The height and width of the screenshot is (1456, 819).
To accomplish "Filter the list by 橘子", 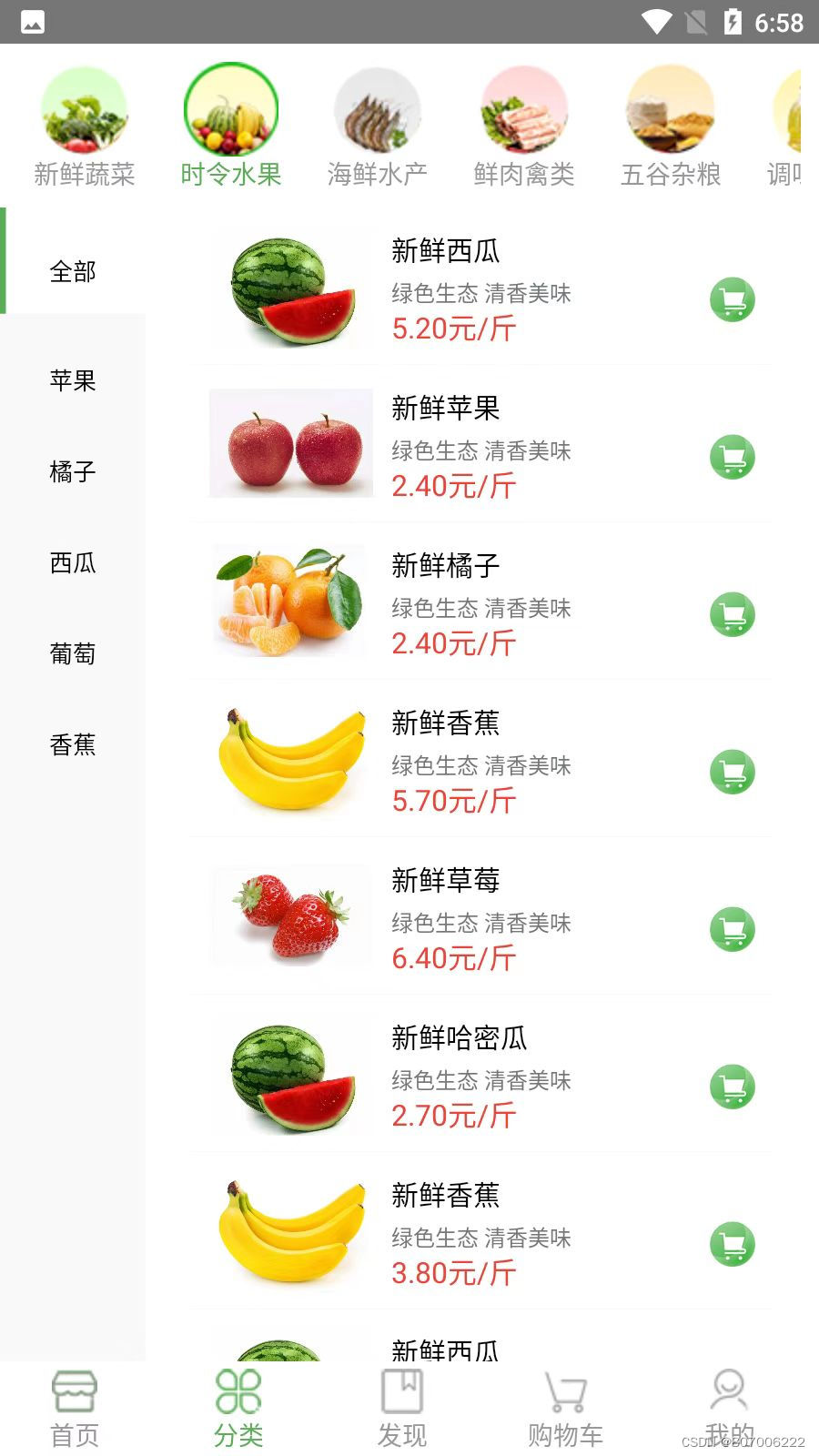I will [73, 471].
